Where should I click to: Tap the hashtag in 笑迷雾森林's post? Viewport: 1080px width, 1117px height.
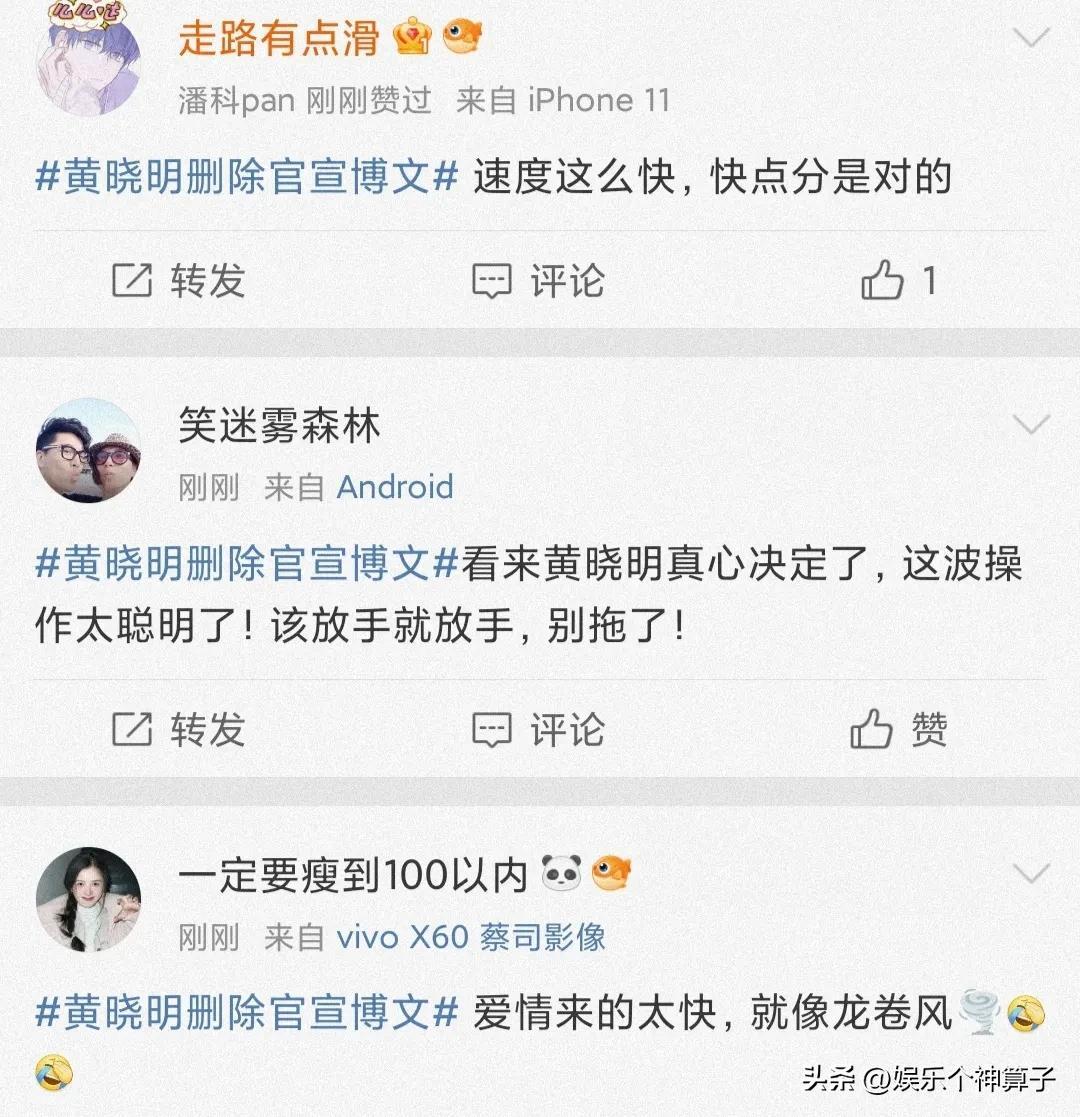(246, 565)
